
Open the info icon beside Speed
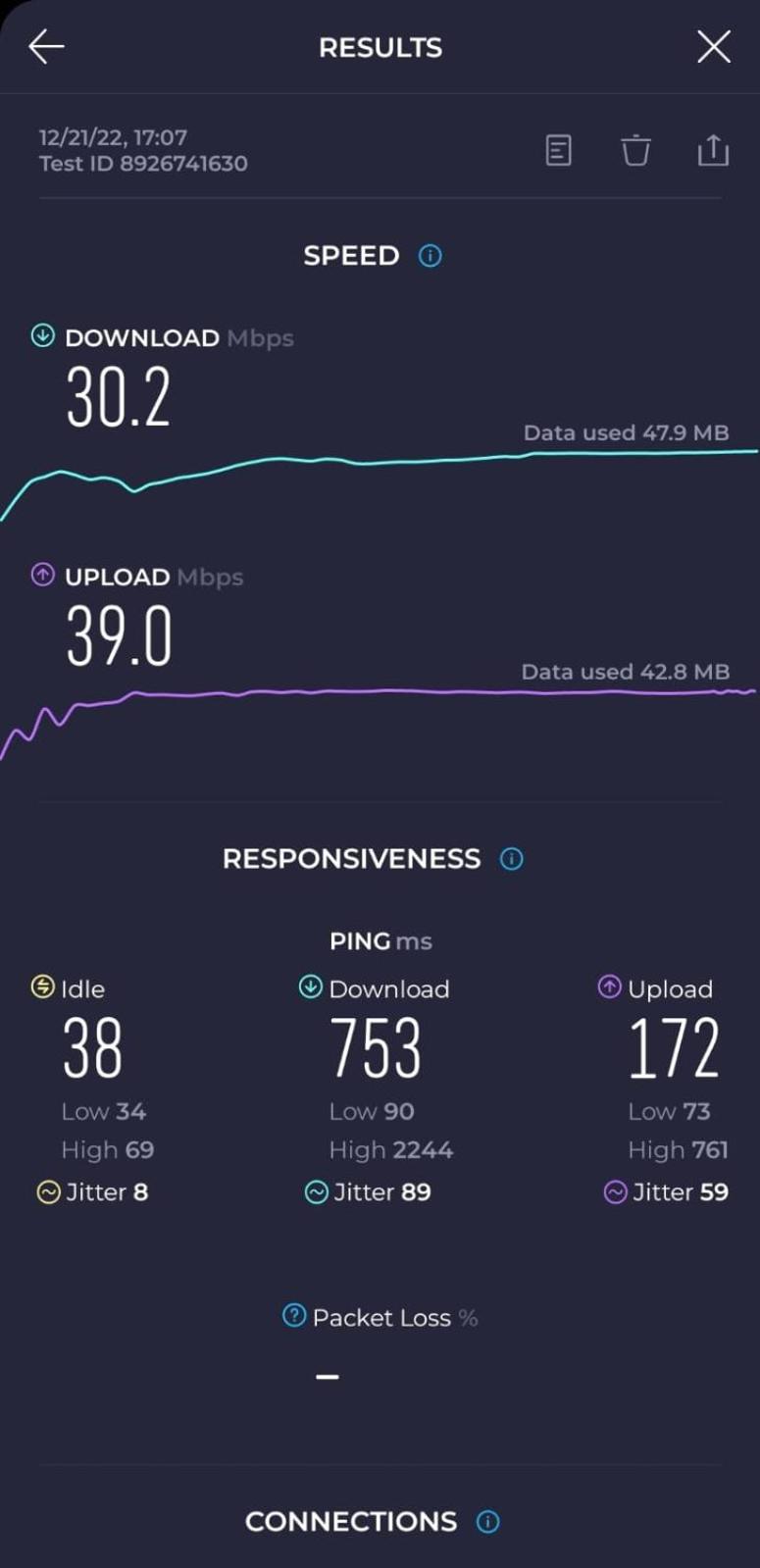431,256
